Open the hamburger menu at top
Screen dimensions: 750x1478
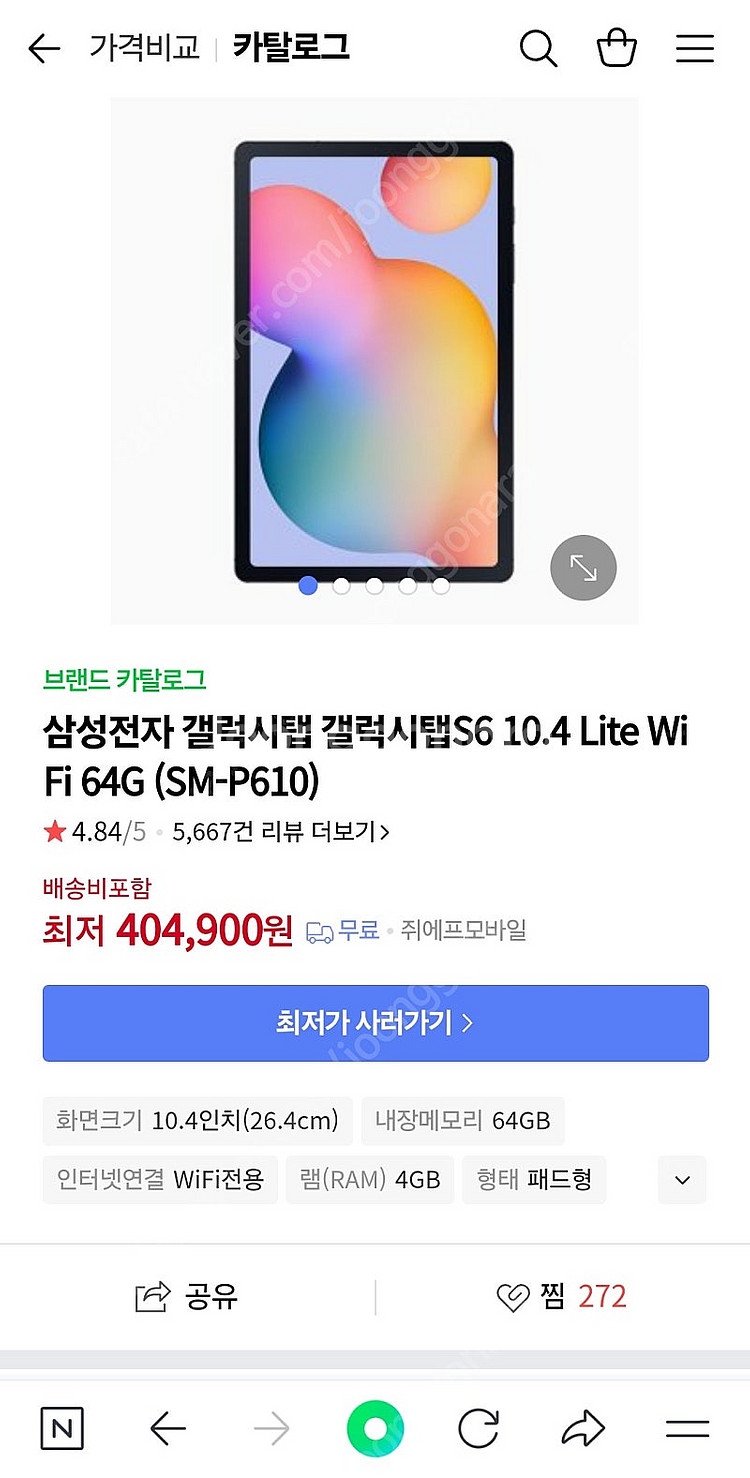coord(694,48)
